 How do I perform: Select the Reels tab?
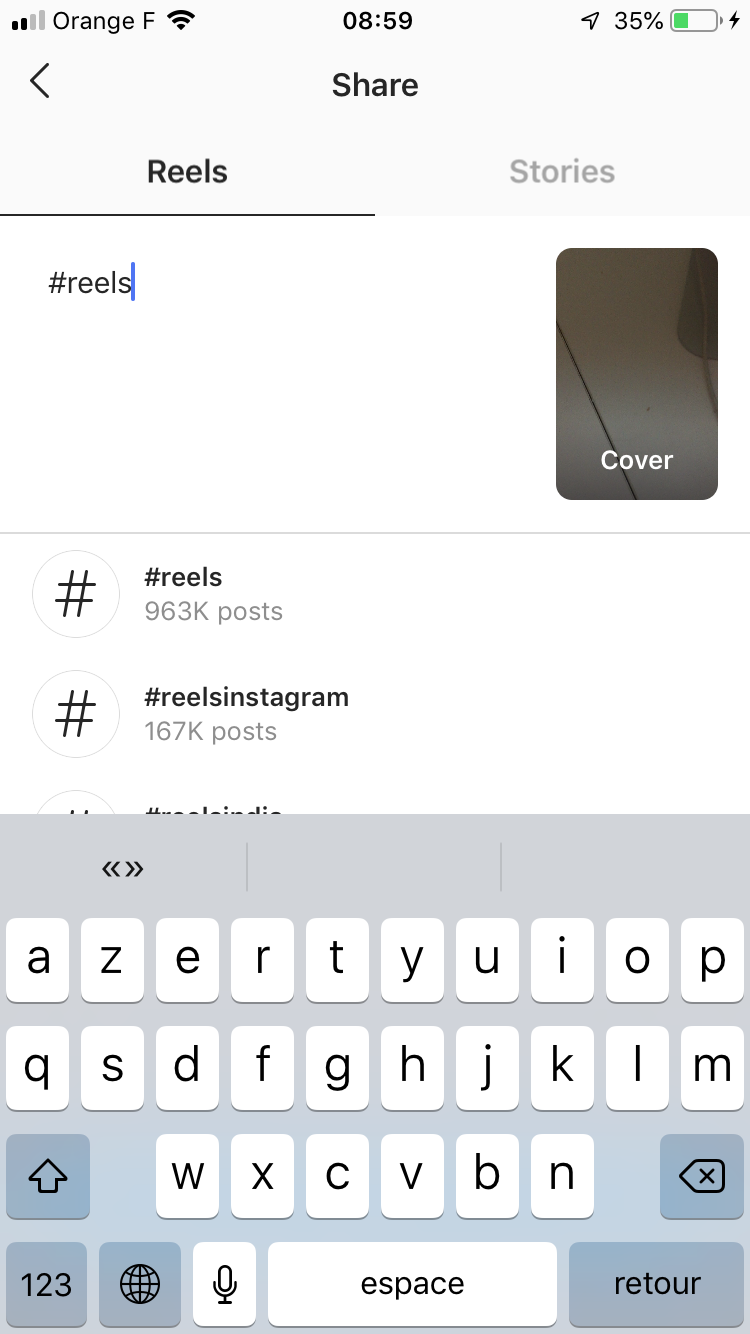click(x=187, y=172)
